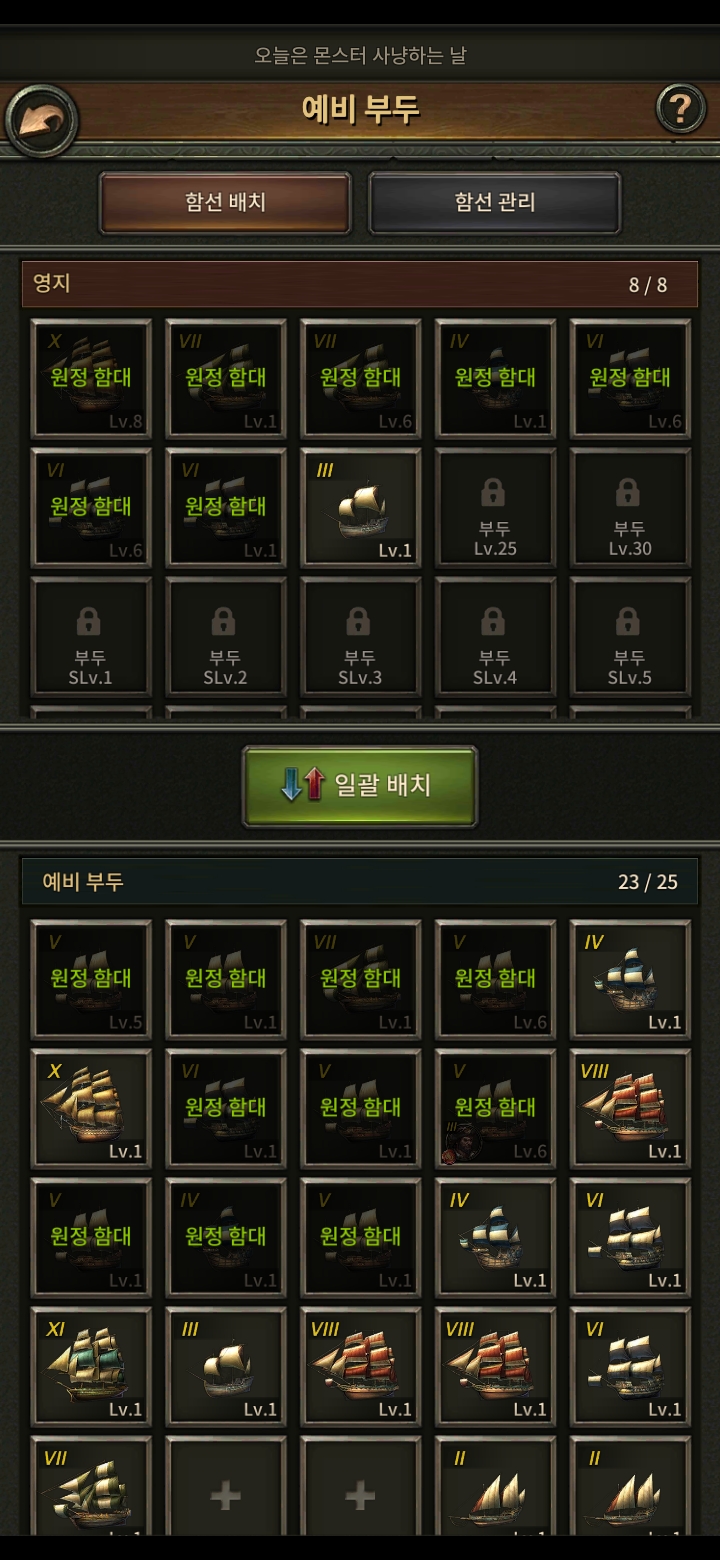Tap the 일괄 배치 button

(x=360, y=786)
